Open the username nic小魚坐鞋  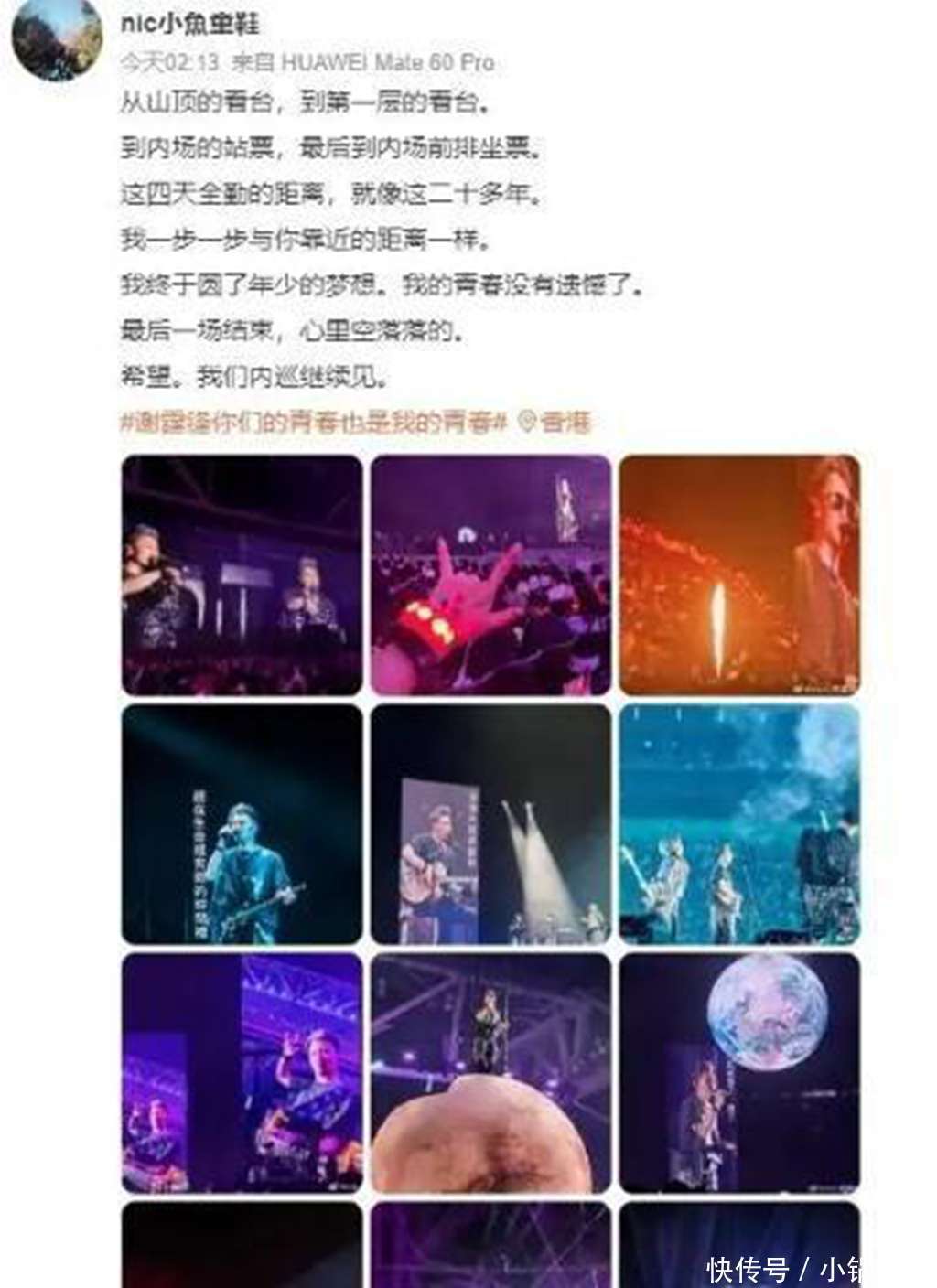189,25
